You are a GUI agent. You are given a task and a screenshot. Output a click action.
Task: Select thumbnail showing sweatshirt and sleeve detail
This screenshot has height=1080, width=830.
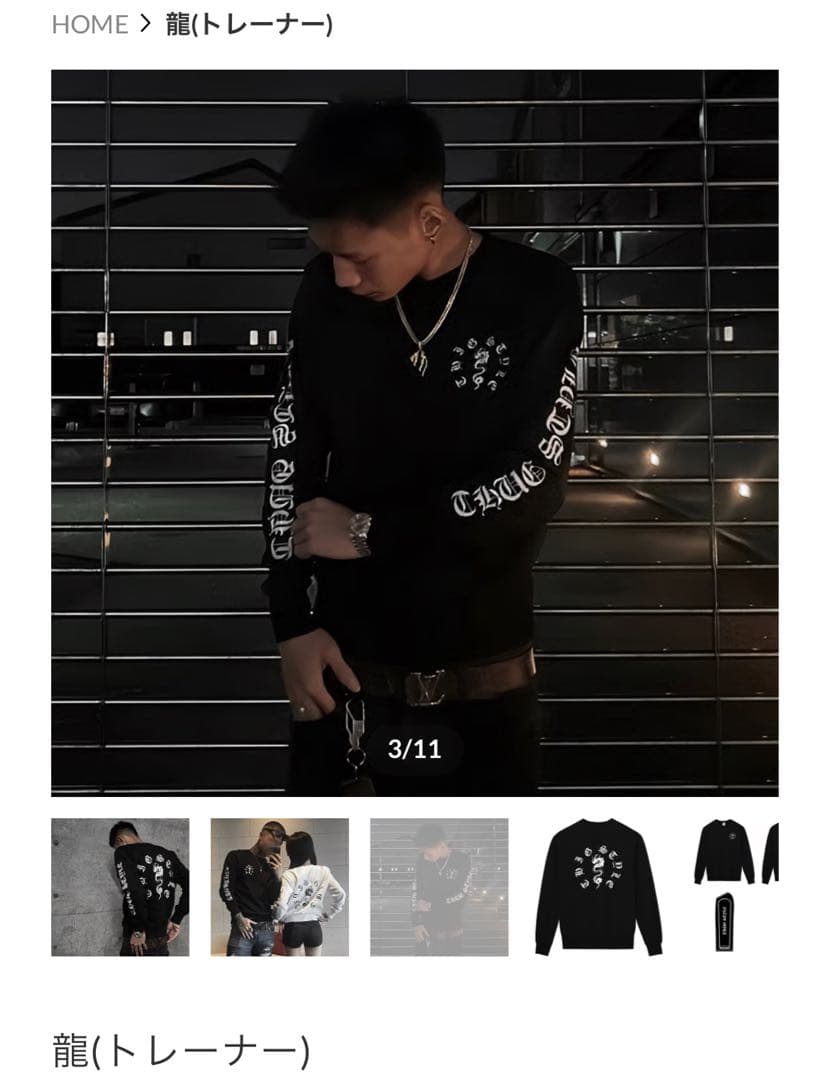pos(736,887)
